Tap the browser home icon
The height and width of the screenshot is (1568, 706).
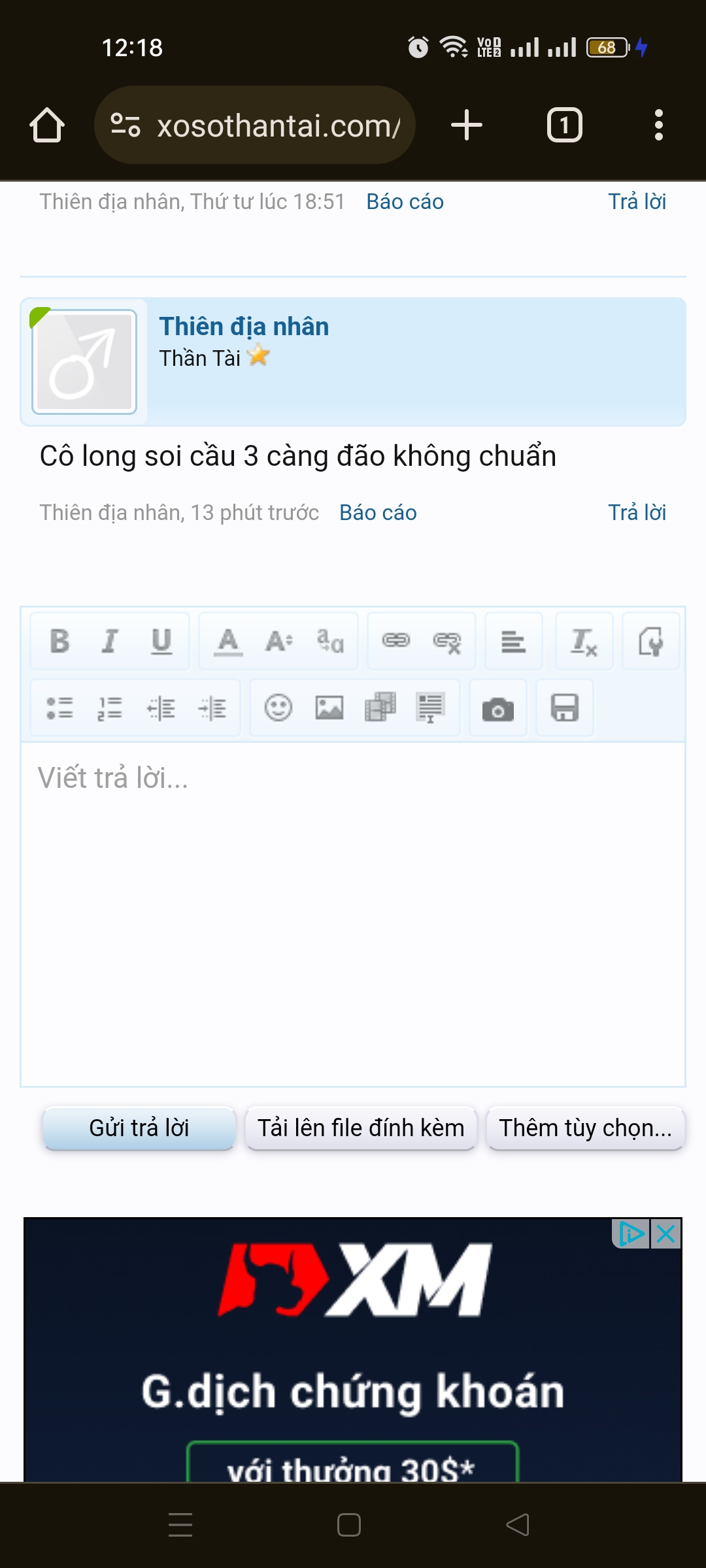click(47, 125)
